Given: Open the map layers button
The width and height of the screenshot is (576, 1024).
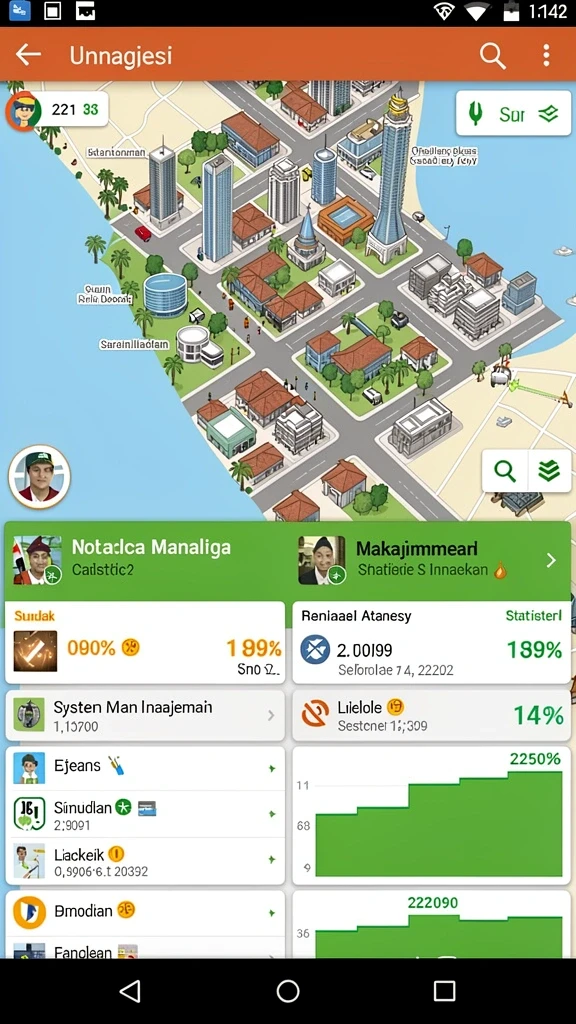Looking at the screenshot, I should [549, 470].
